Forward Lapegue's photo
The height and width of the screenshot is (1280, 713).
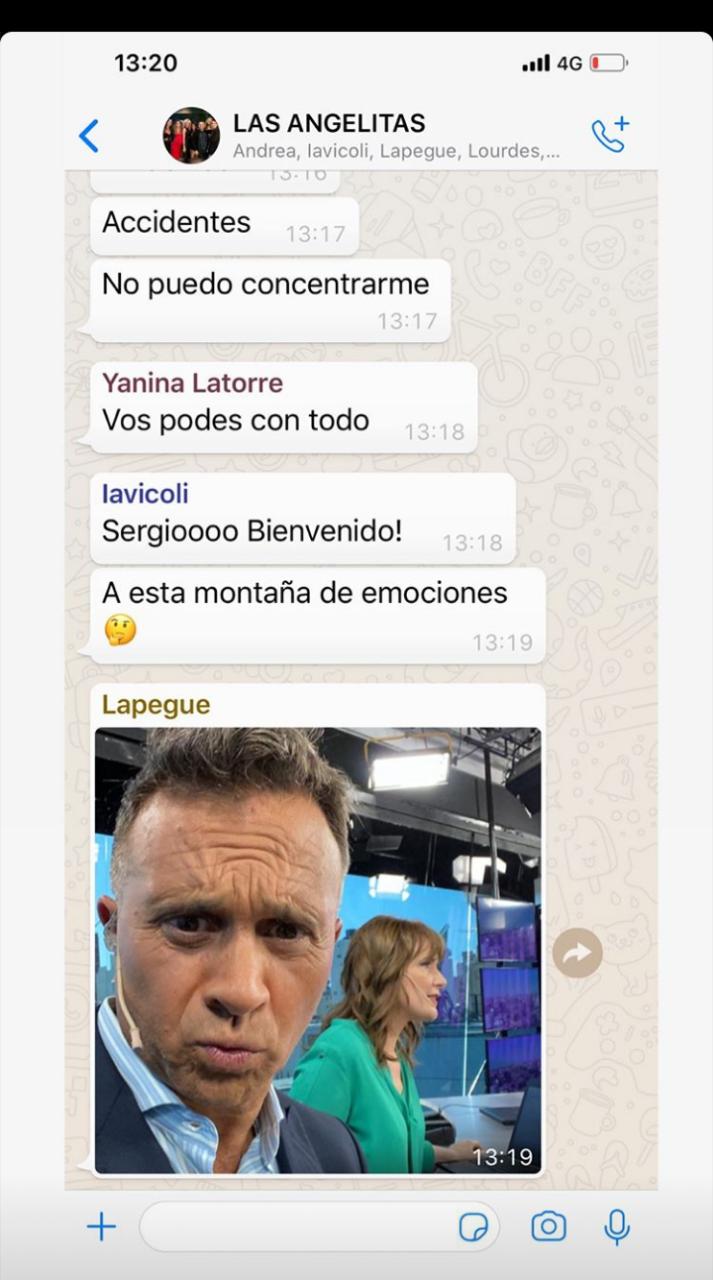tap(577, 954)
